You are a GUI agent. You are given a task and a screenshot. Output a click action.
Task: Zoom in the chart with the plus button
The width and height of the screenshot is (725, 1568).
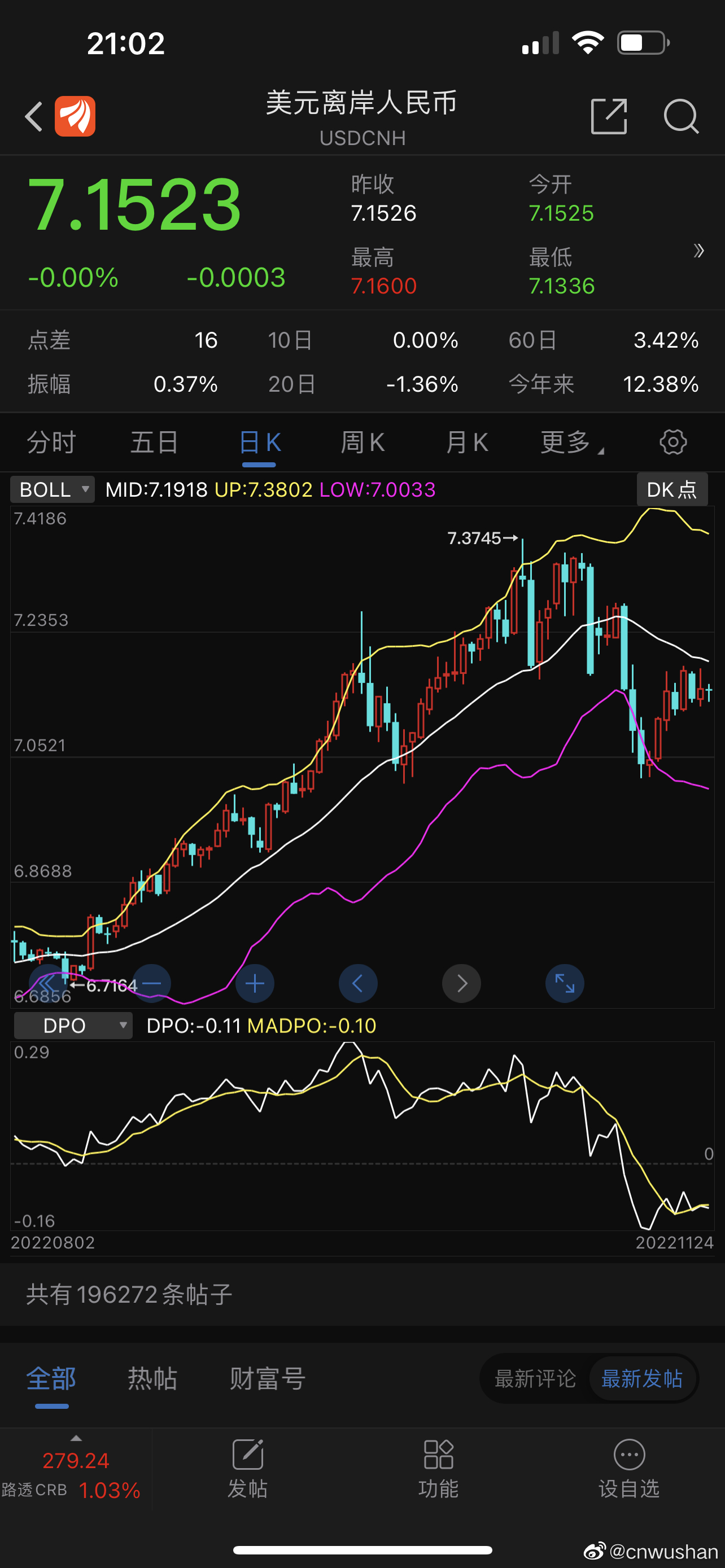tap(255, 984)
